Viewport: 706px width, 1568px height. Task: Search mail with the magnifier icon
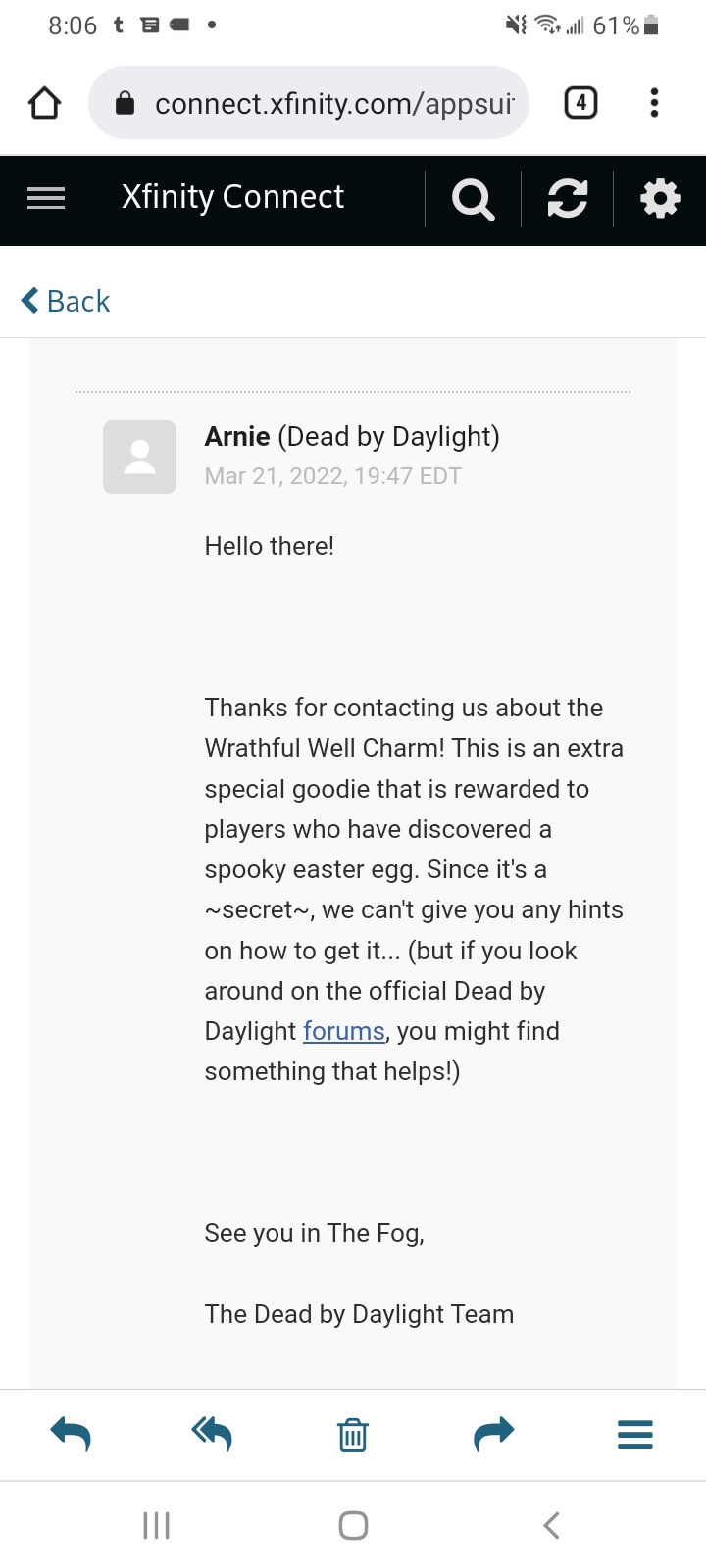coord(473,199)
